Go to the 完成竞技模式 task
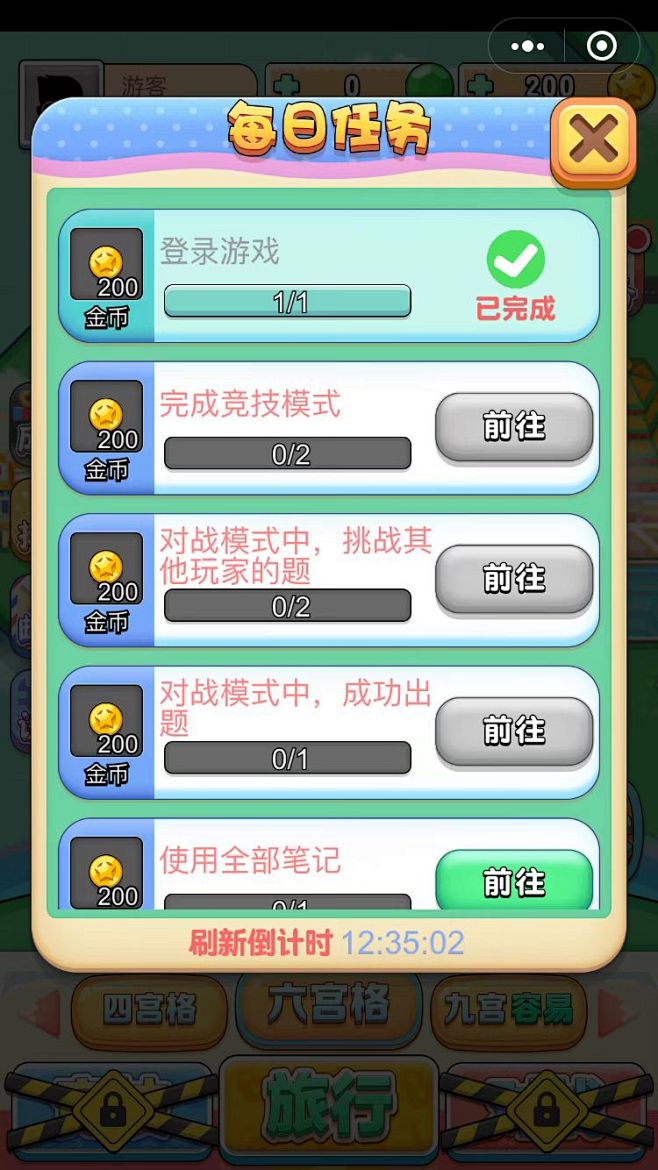Screen dimensions: 658x1170 tap(514, 428)
